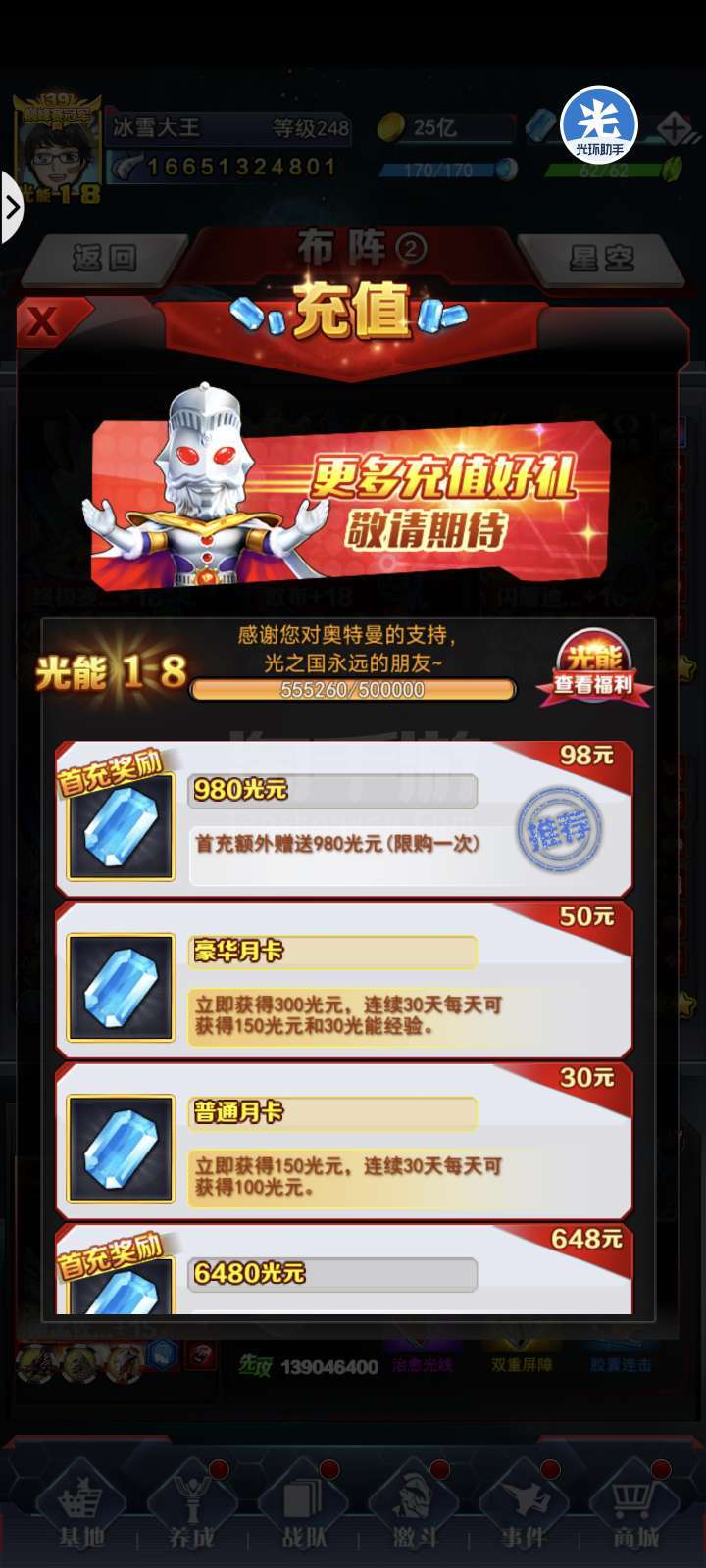
Task: Buy the 980光元 pack for 98元
Action: click(x=344, y=818)
